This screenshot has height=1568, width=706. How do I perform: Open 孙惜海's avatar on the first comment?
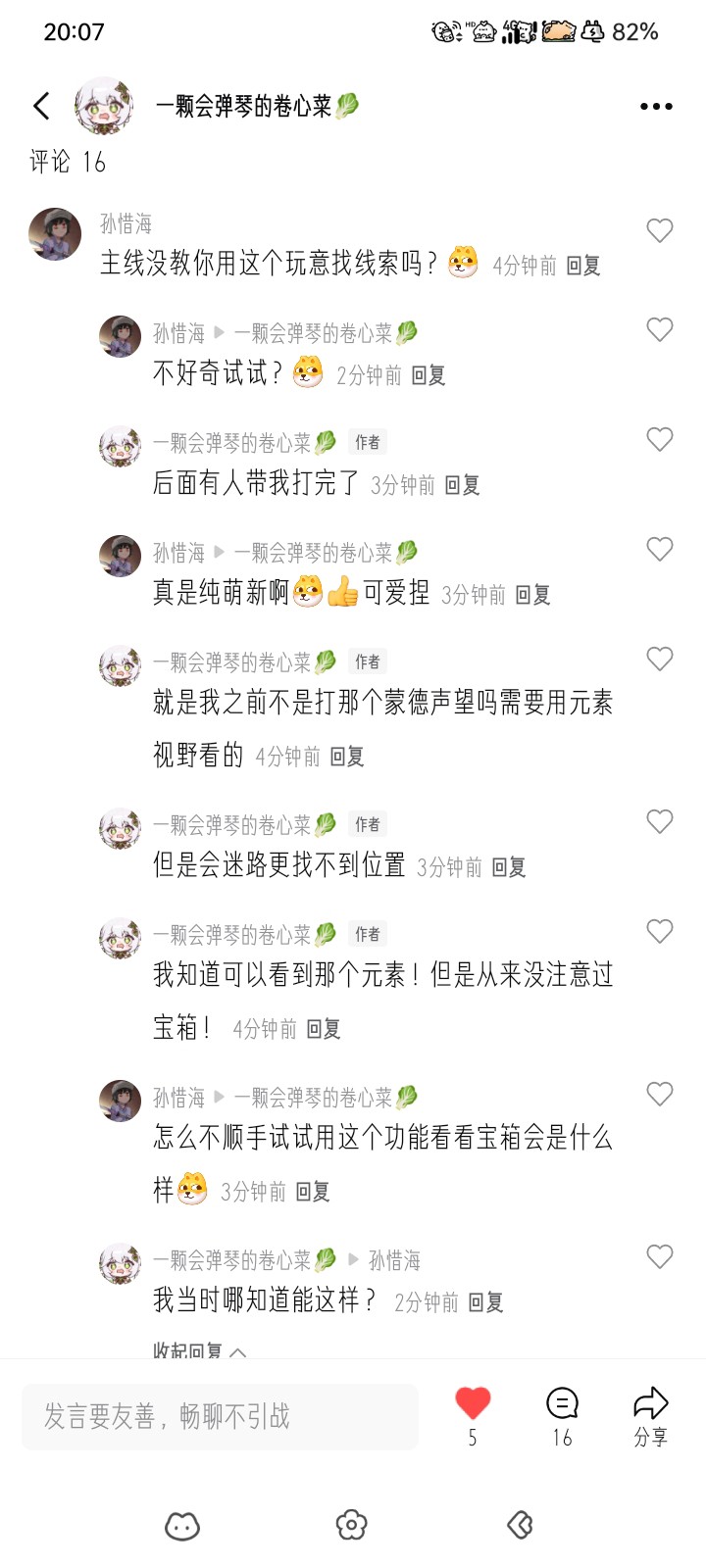coord(55,233)
